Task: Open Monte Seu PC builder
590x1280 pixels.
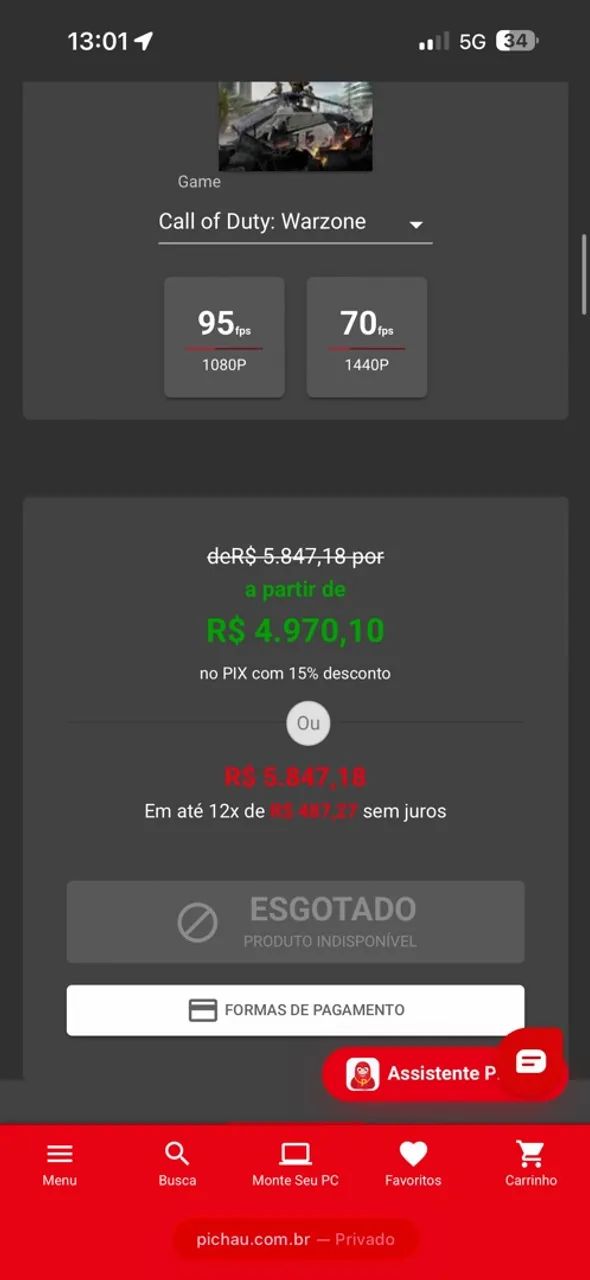Action: click(295, 1164)
